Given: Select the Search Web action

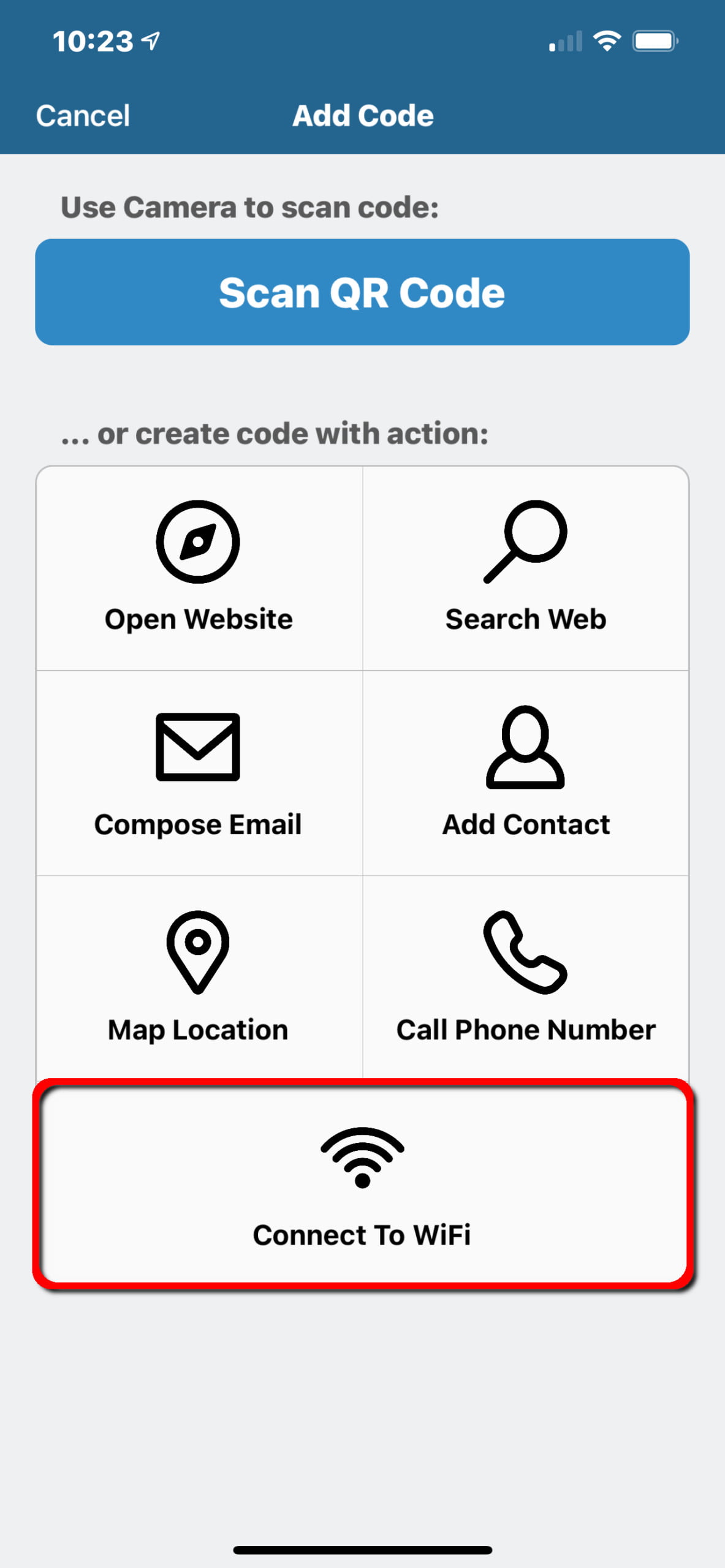Looking at the screenshot, I should pyautogui.click(x=525, y=568).
